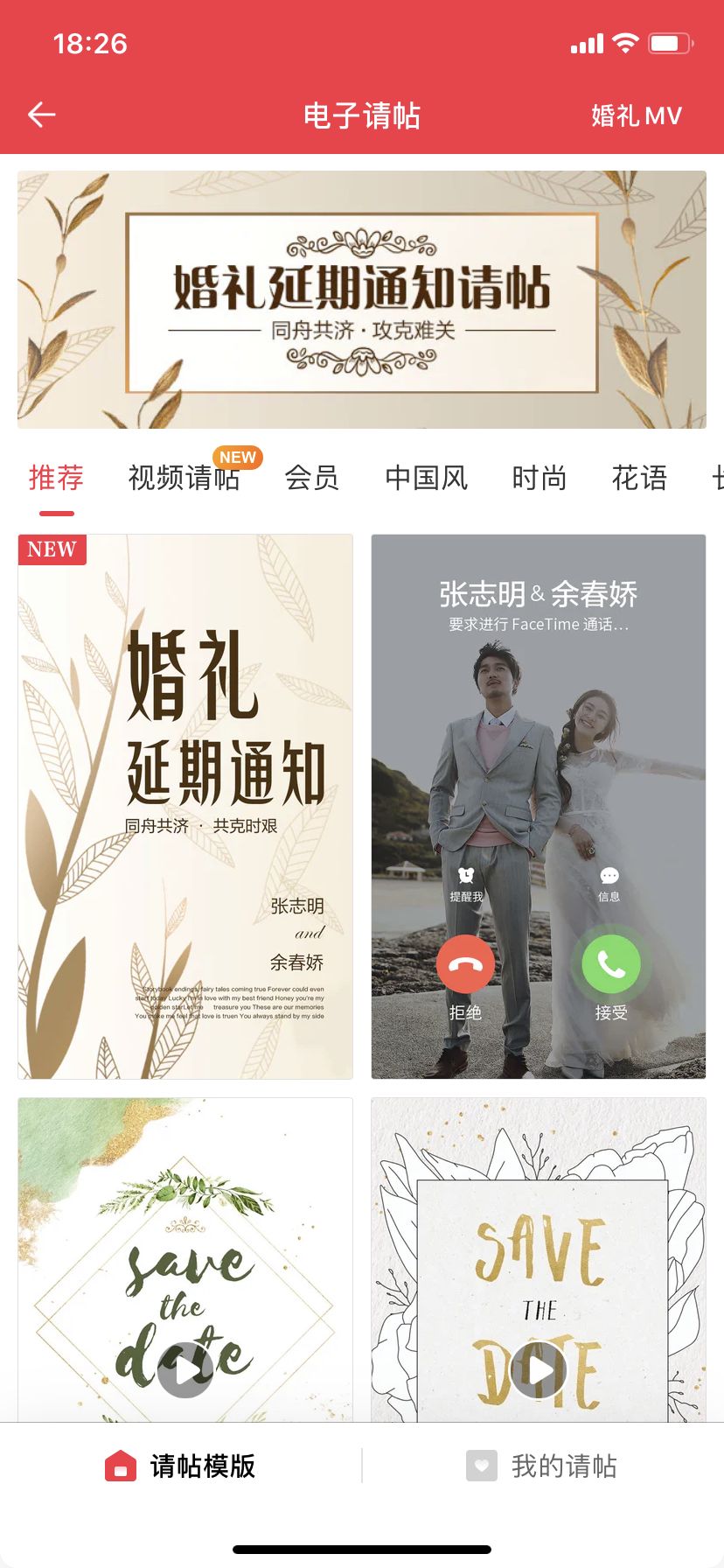Image resolution: width=724 pixels, height=1568 pixels.
Task: Switch to the 视频请帖 tab
Action: (184, 478)
